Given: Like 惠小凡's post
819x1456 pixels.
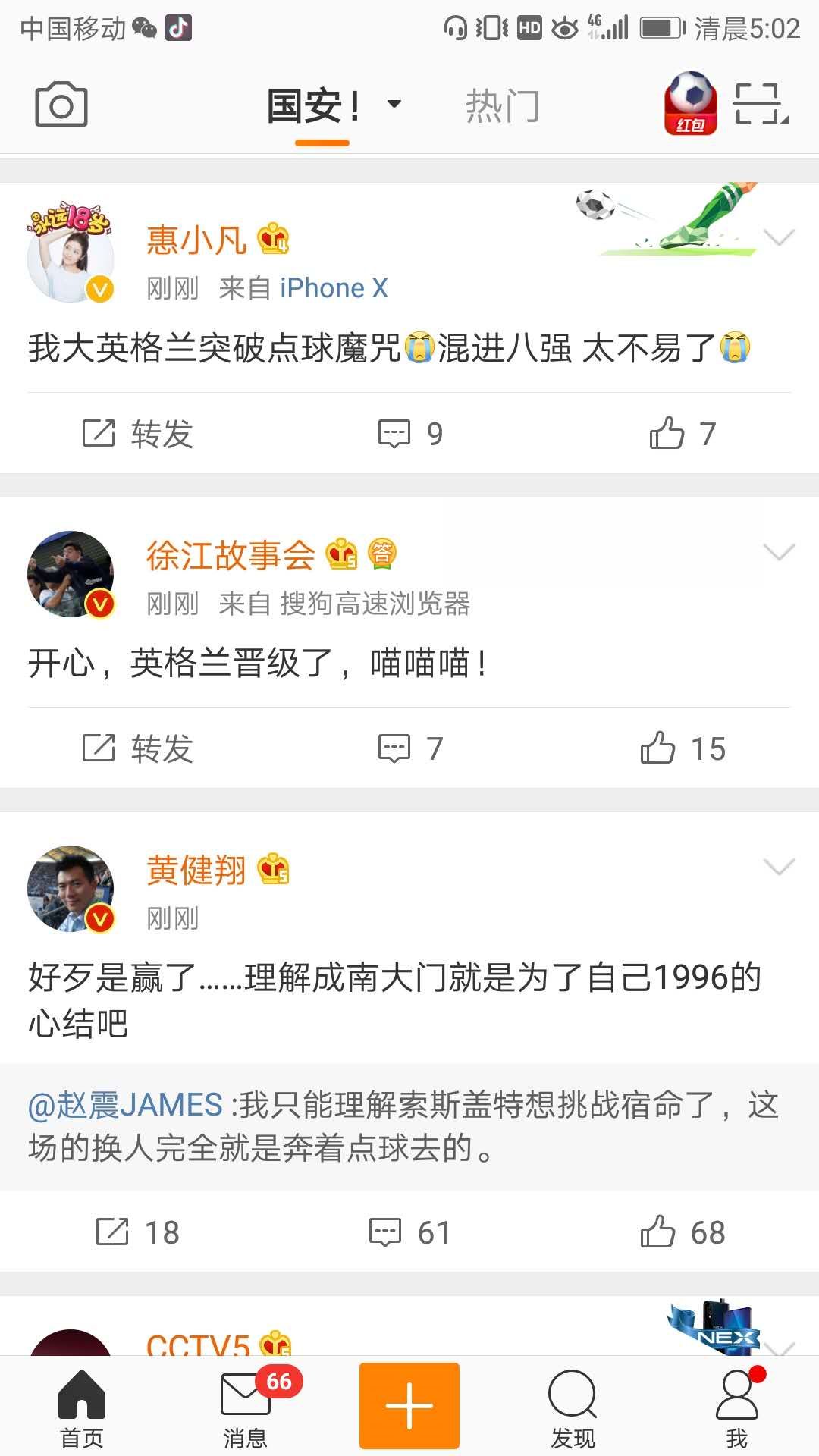Looking at the screenshot, I should (x=682, y=434).
